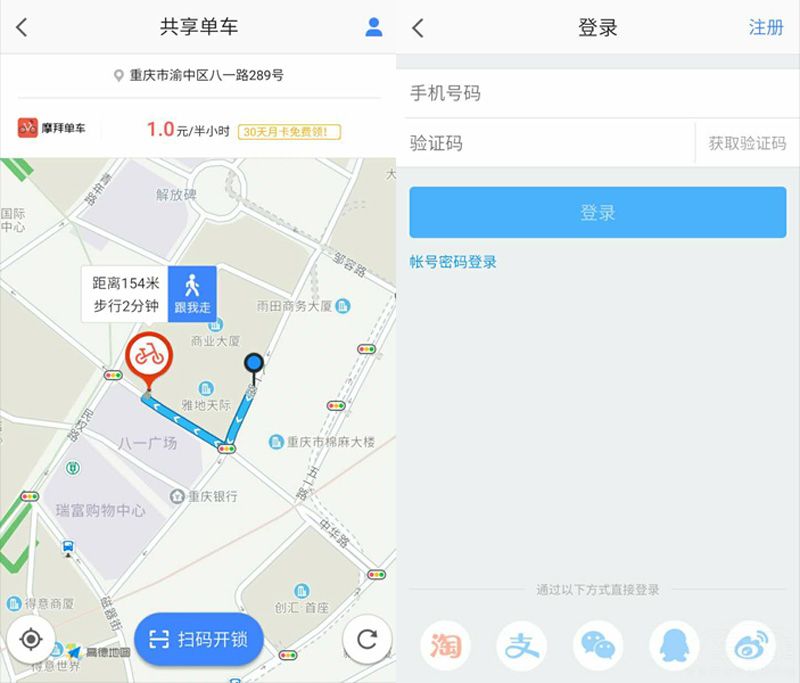Screen dimensions: 800x683
Task: Go back from the 登录 screen
Action: point(418,28)
